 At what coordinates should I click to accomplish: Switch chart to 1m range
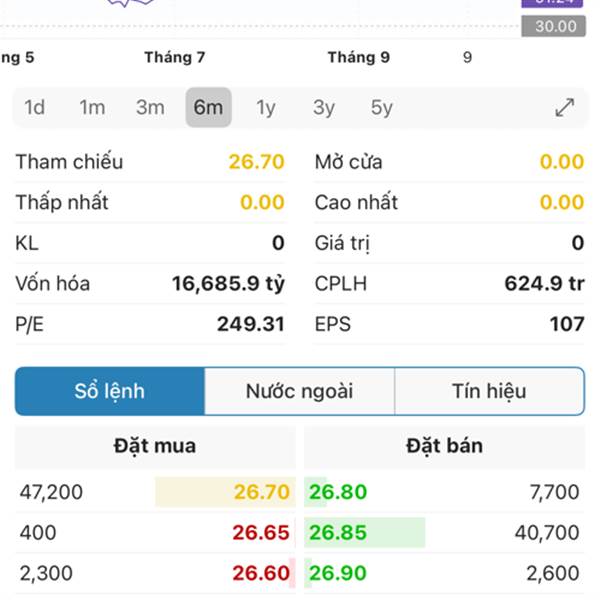point(92,108)
